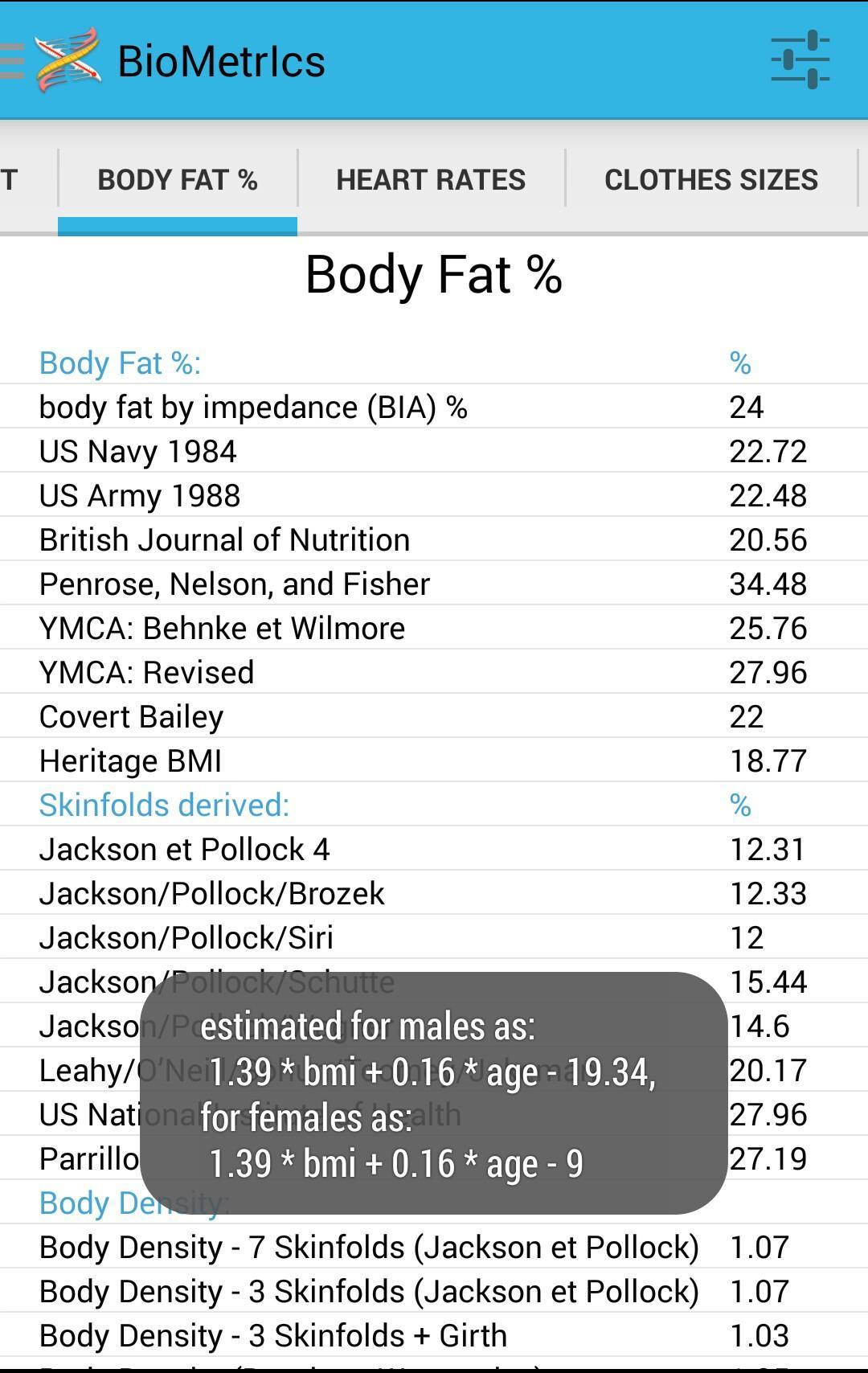
Task: Switch to the Clothes Sizes tab
Action: click(x=710, y=180)
